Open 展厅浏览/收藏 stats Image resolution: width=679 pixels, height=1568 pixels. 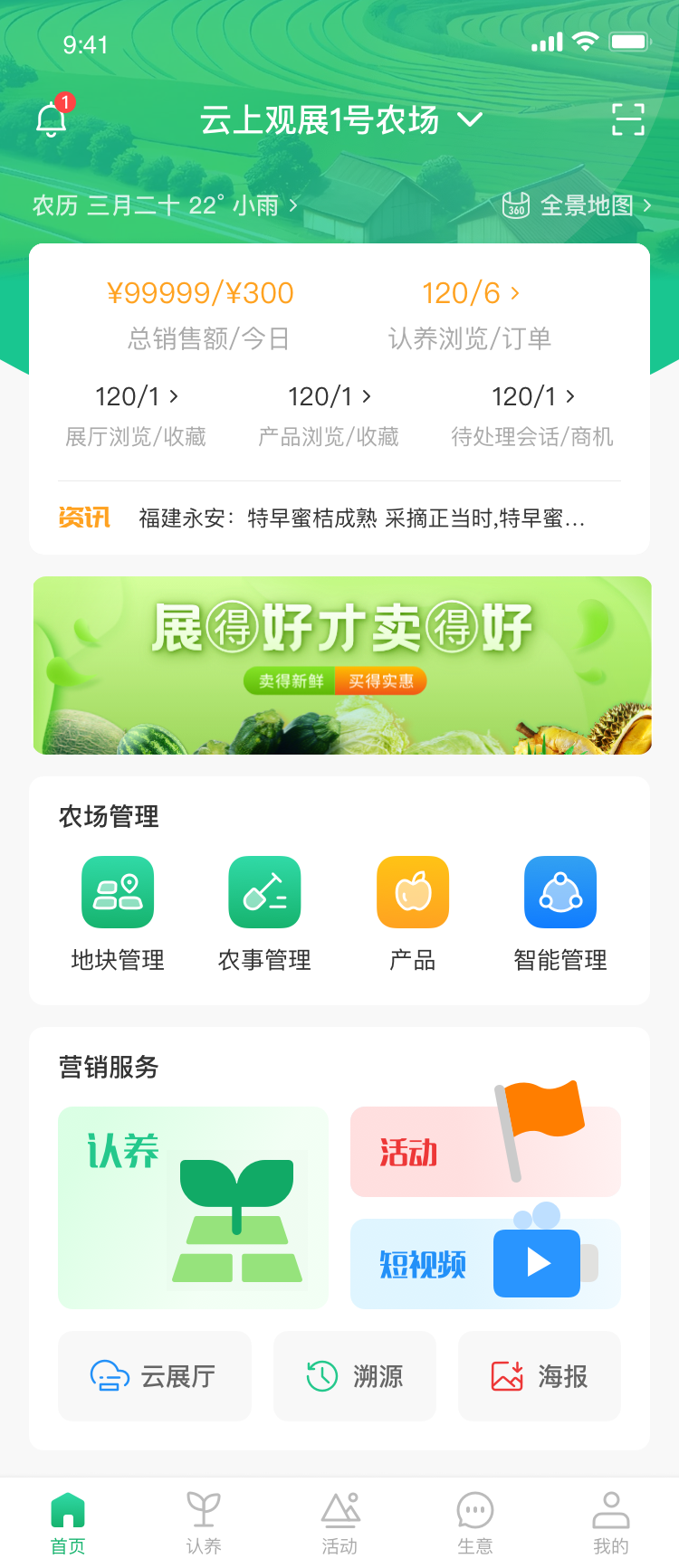136,415
